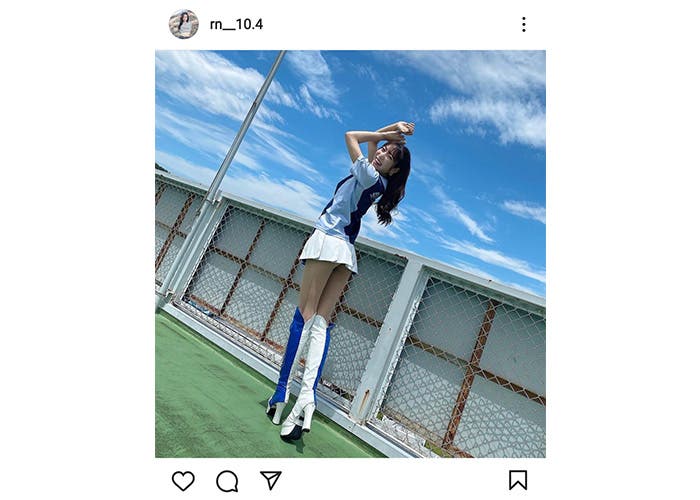The height and width of the screenshot is (500, 700).
Task: Like this post with the heart icon
Action: point(183,480)
